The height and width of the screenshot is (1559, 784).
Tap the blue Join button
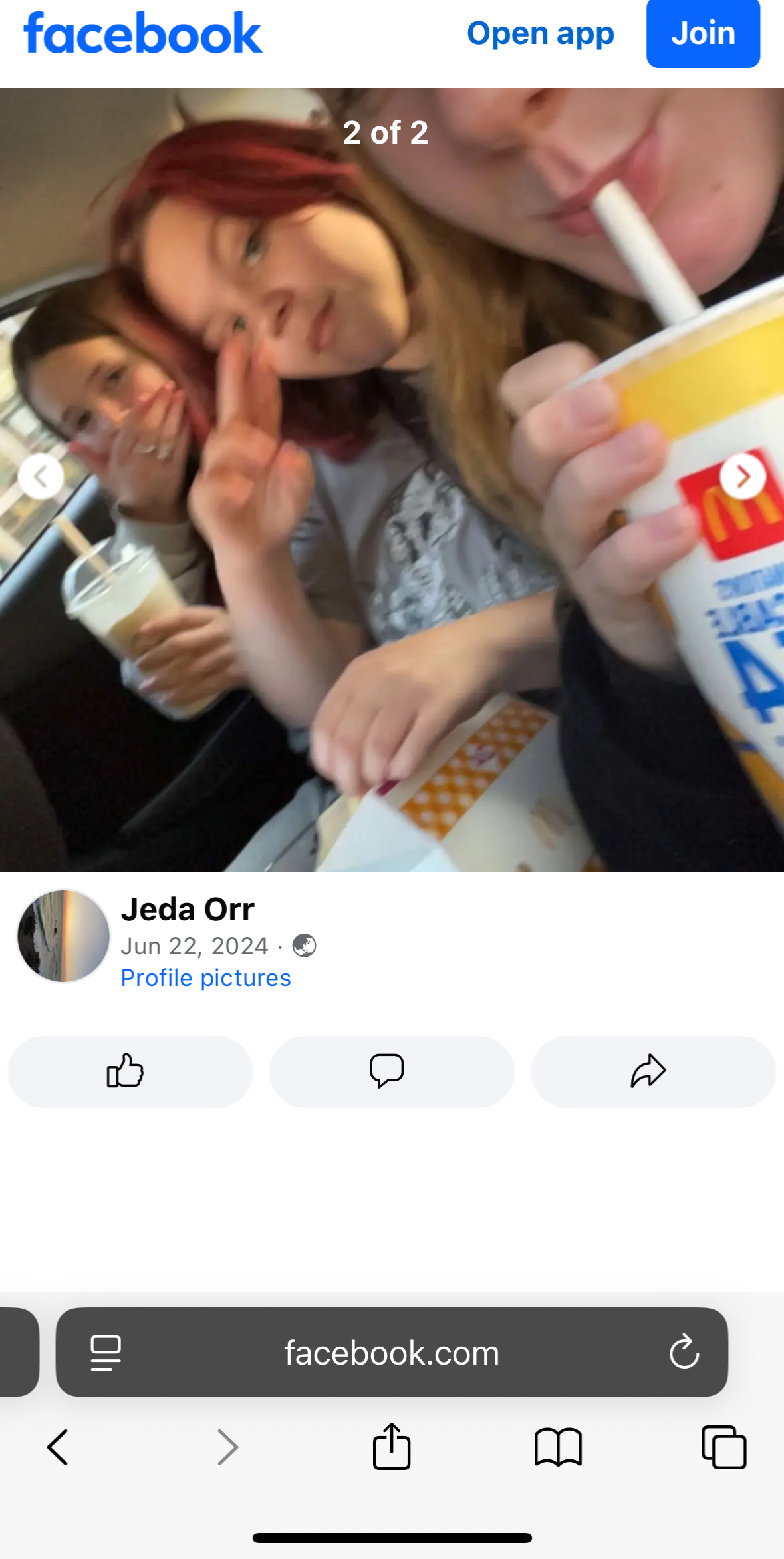pyautogui.click(x=703, y=33)
